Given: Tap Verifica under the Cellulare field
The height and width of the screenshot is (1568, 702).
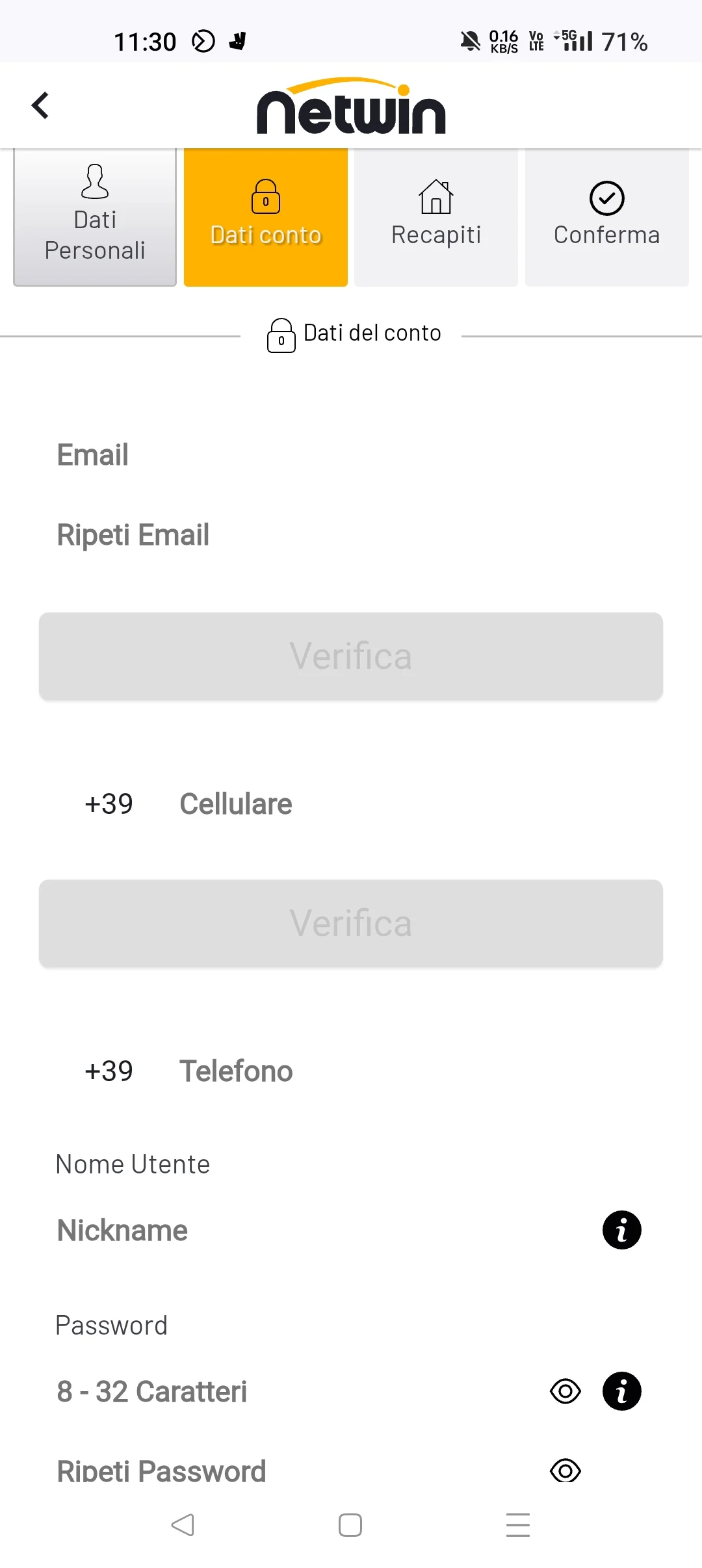Looking at the screenshot, I should pyautogui.click(x=351, y=923).
